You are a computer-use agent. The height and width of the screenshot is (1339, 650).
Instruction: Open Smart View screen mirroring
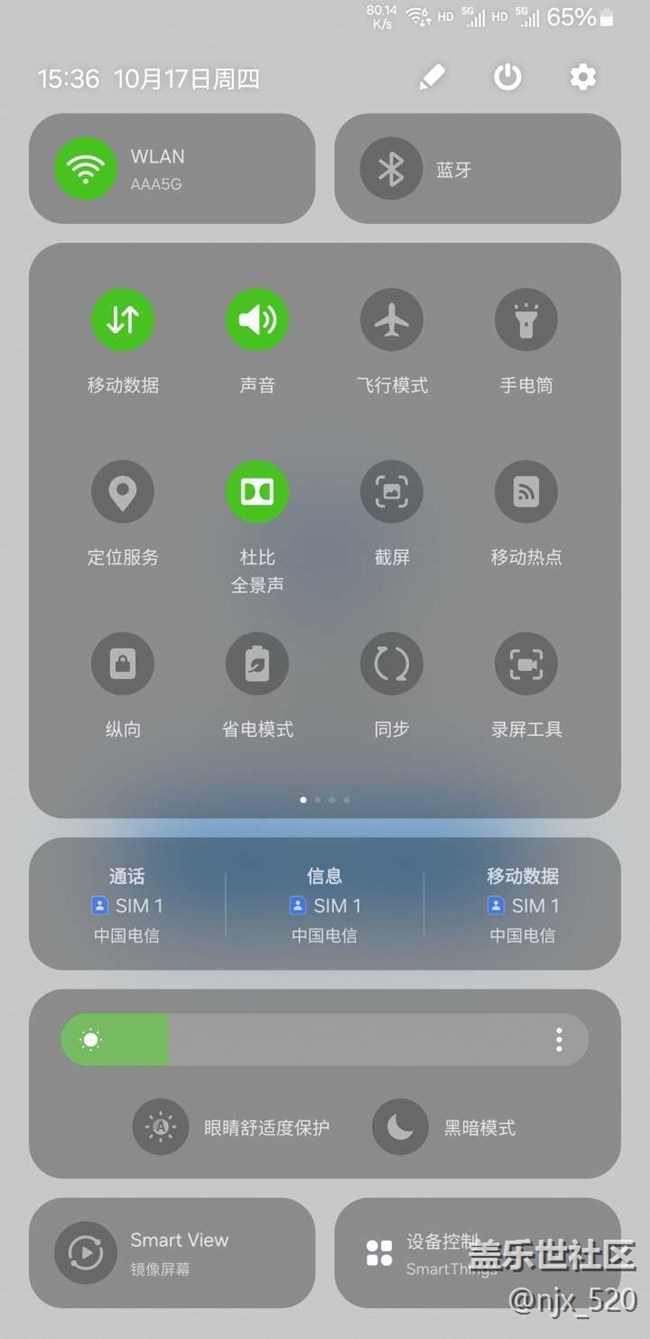(86, 1253)
